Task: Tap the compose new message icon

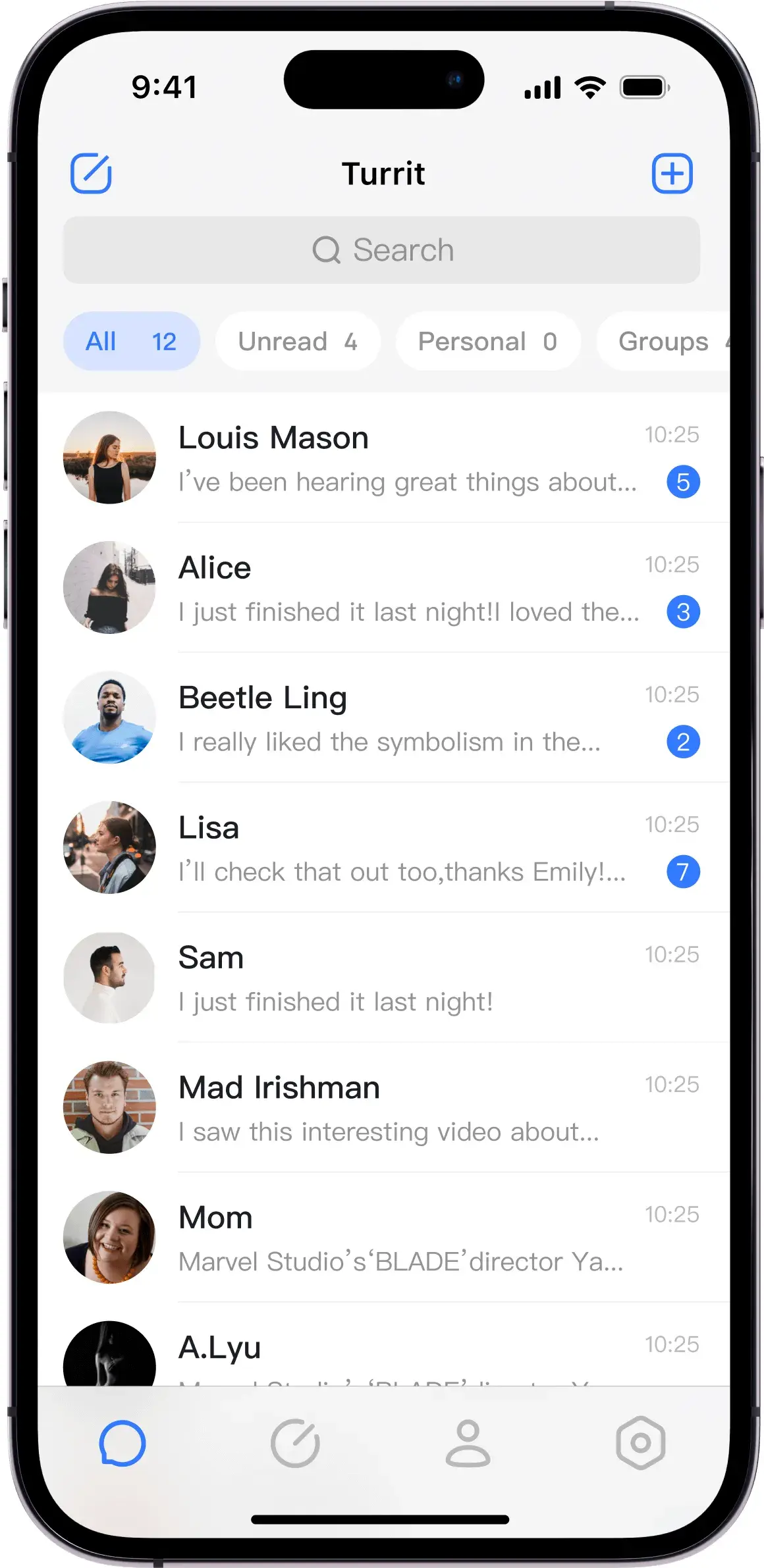Action: click(91, 173)
